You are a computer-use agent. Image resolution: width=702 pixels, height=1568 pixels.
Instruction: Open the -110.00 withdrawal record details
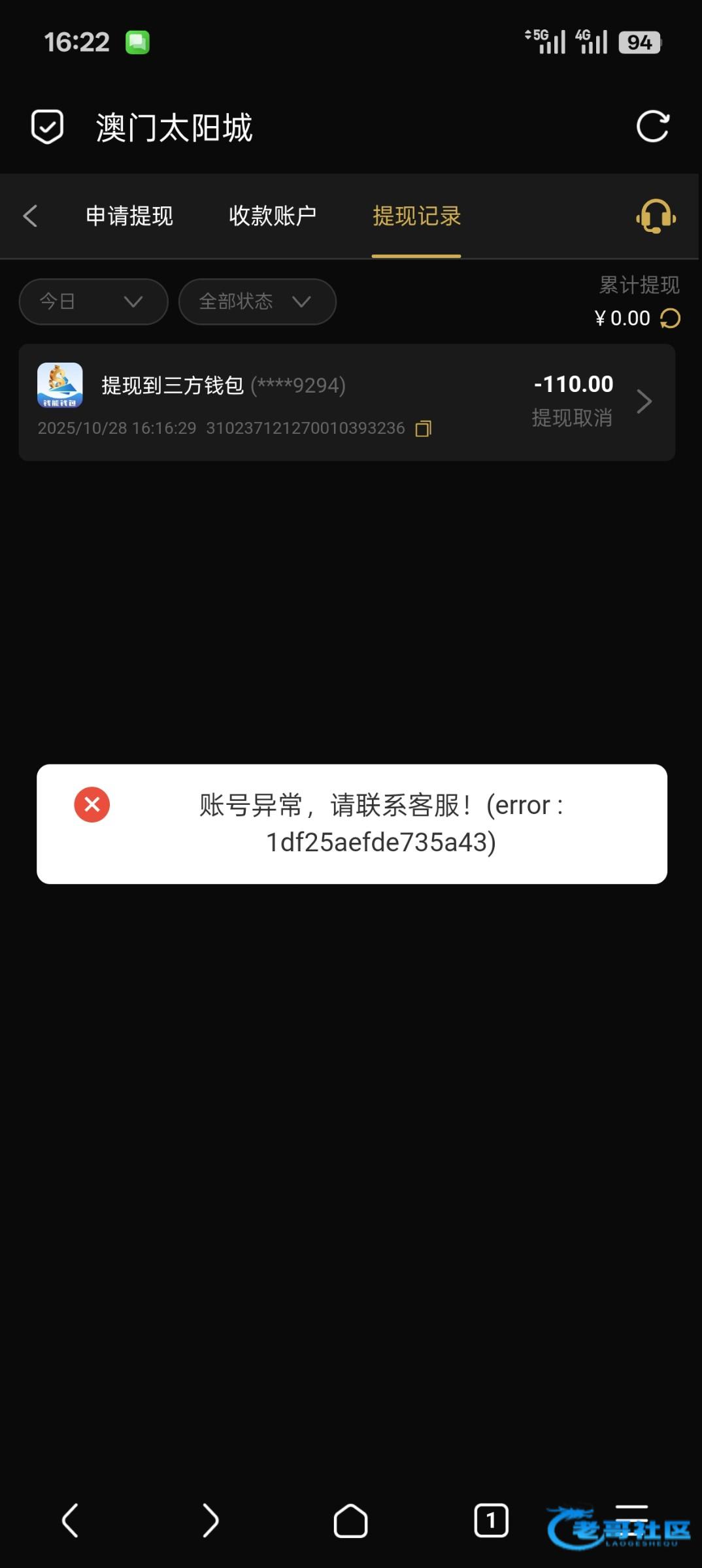tap(347, 402)
